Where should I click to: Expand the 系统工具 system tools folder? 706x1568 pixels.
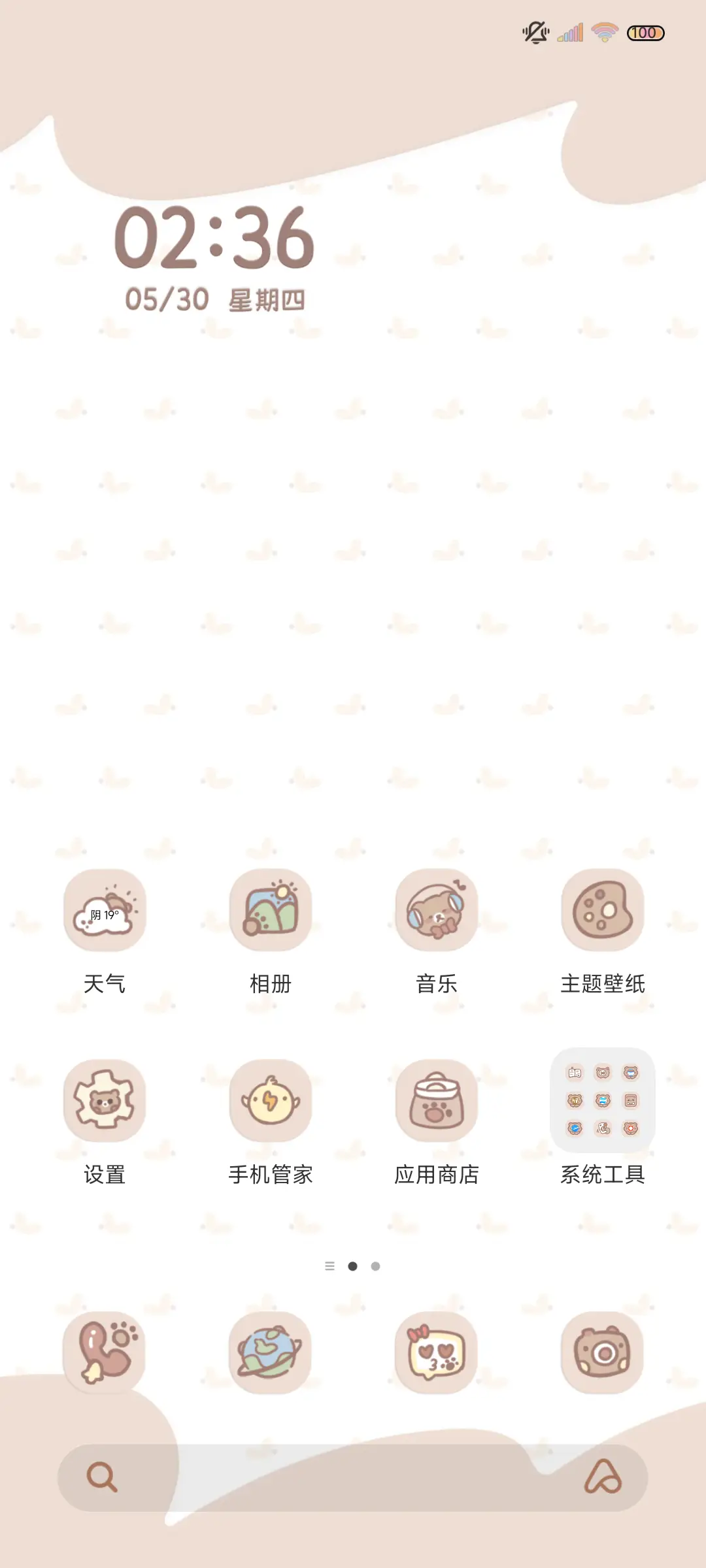(x=603, y=1101)
